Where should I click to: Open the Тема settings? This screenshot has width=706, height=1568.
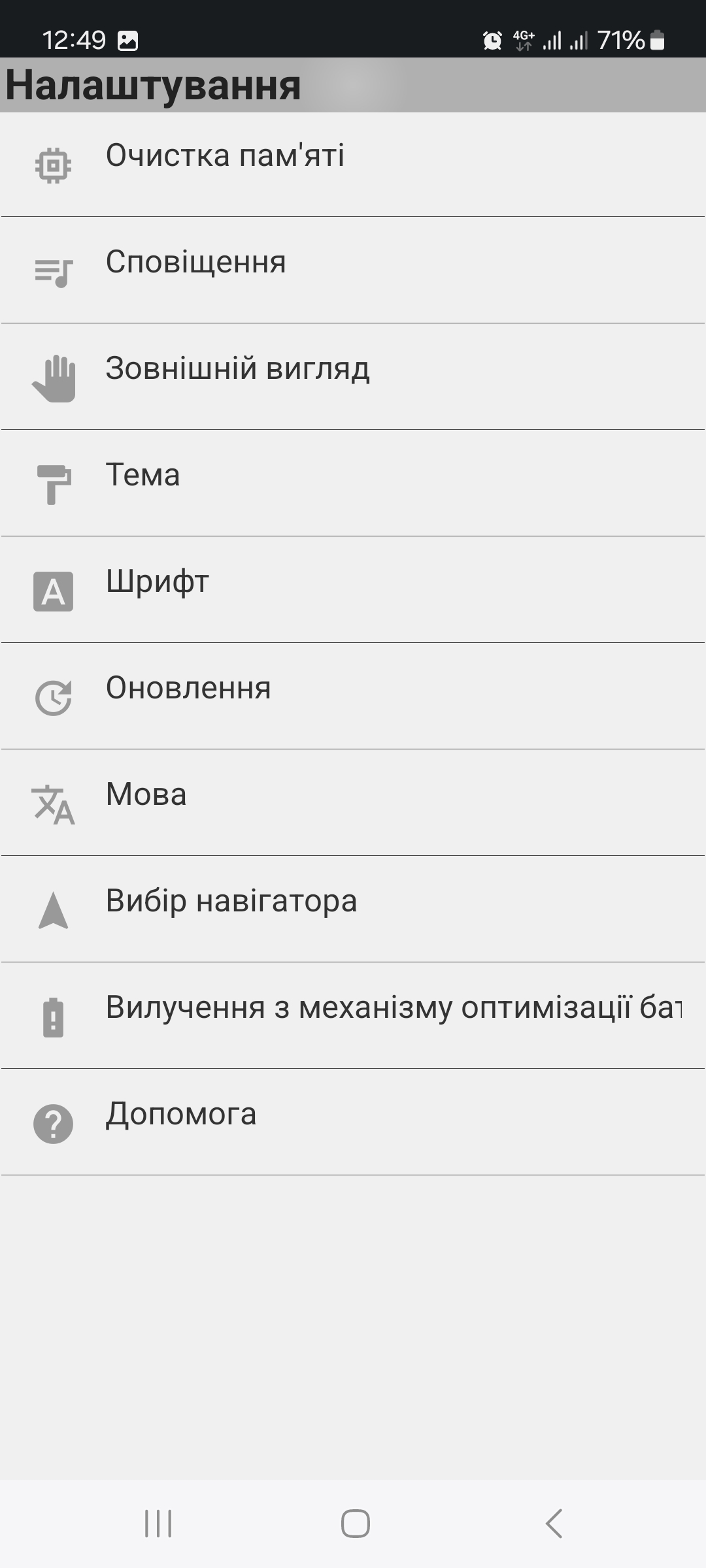tap(353, 483)
